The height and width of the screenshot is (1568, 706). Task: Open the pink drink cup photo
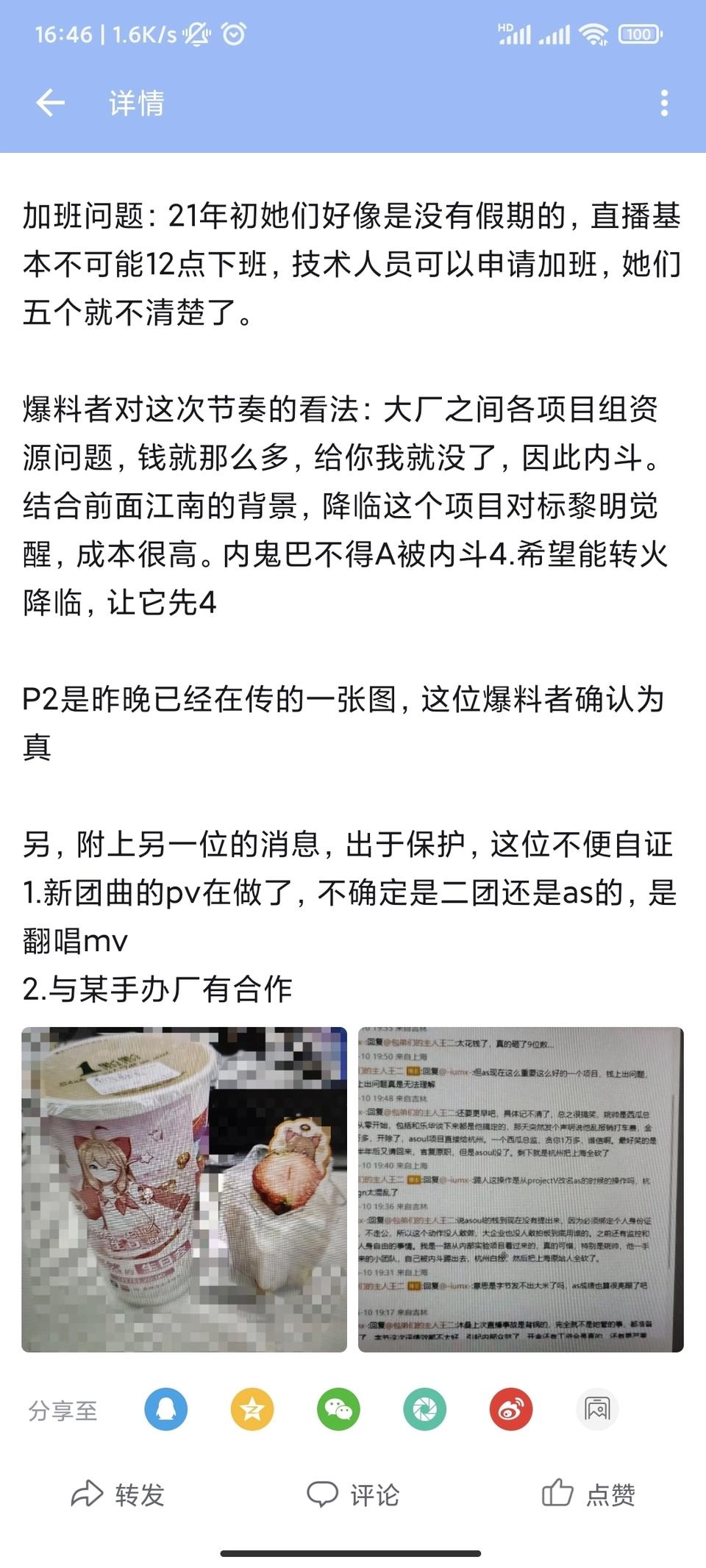pyautogui.click(x=184, y=1189)
